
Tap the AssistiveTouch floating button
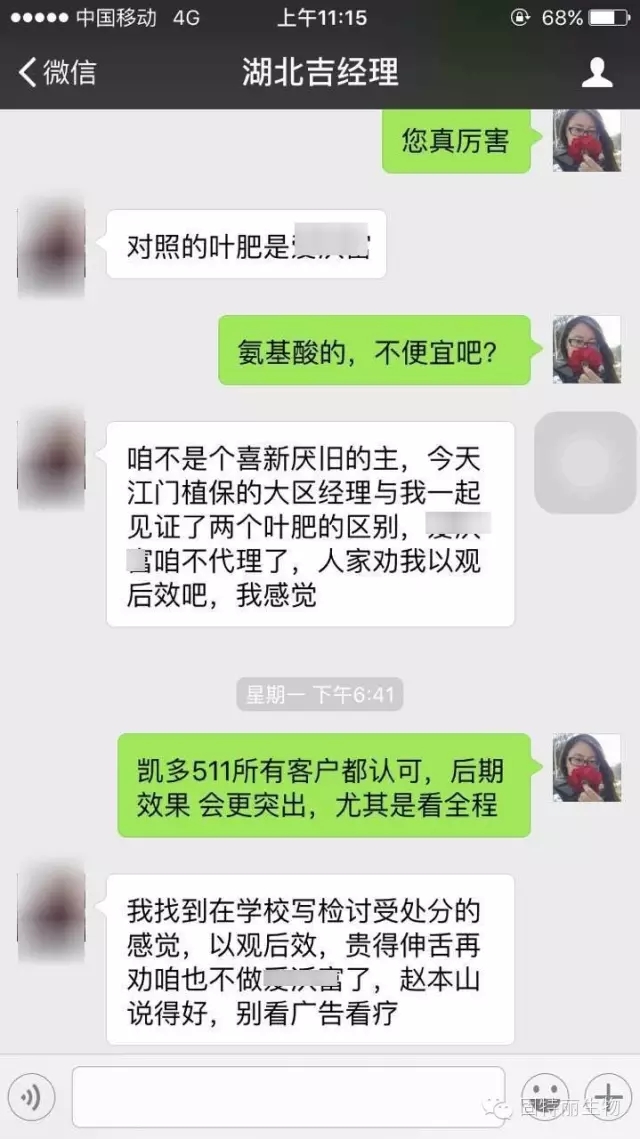click(586, 463)
